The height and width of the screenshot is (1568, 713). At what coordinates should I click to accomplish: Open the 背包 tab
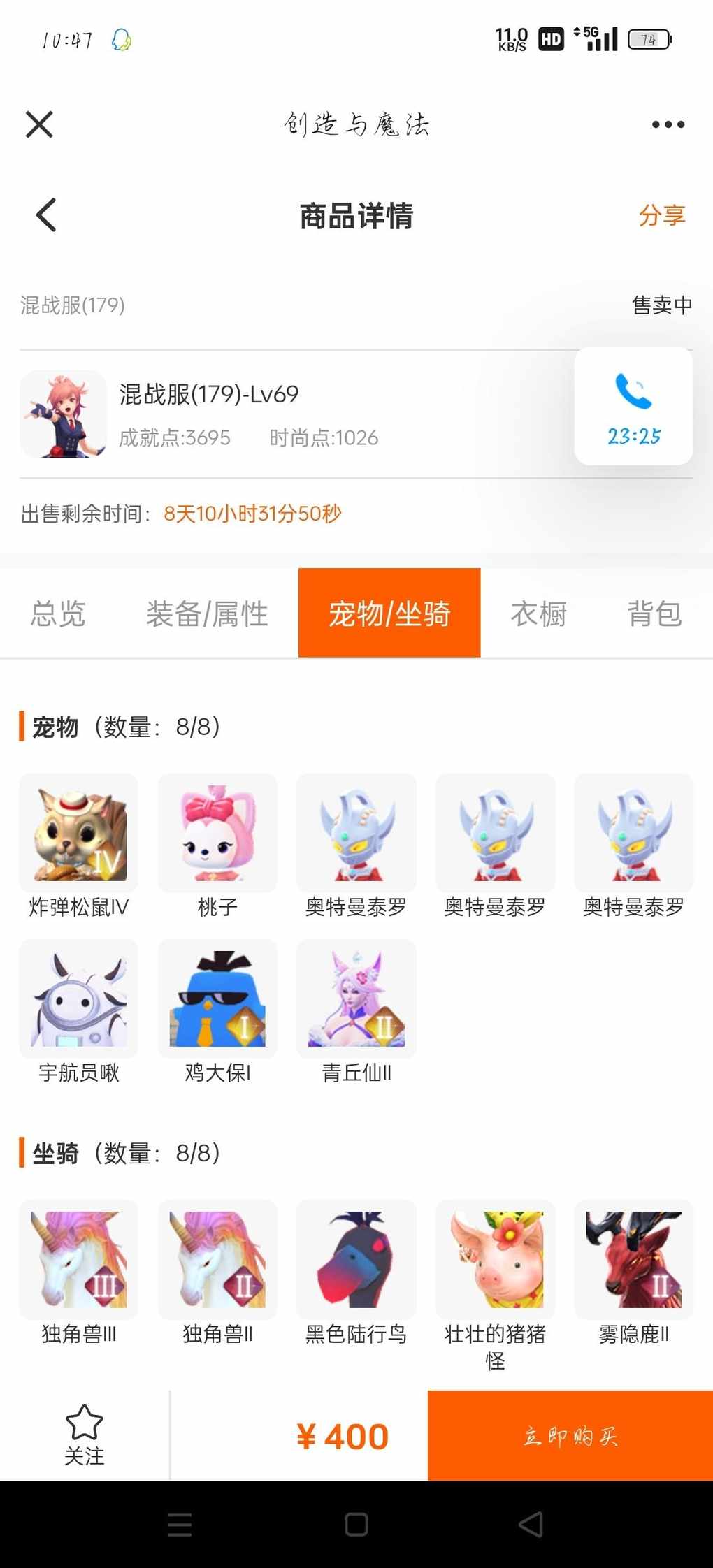click(654, 614)
